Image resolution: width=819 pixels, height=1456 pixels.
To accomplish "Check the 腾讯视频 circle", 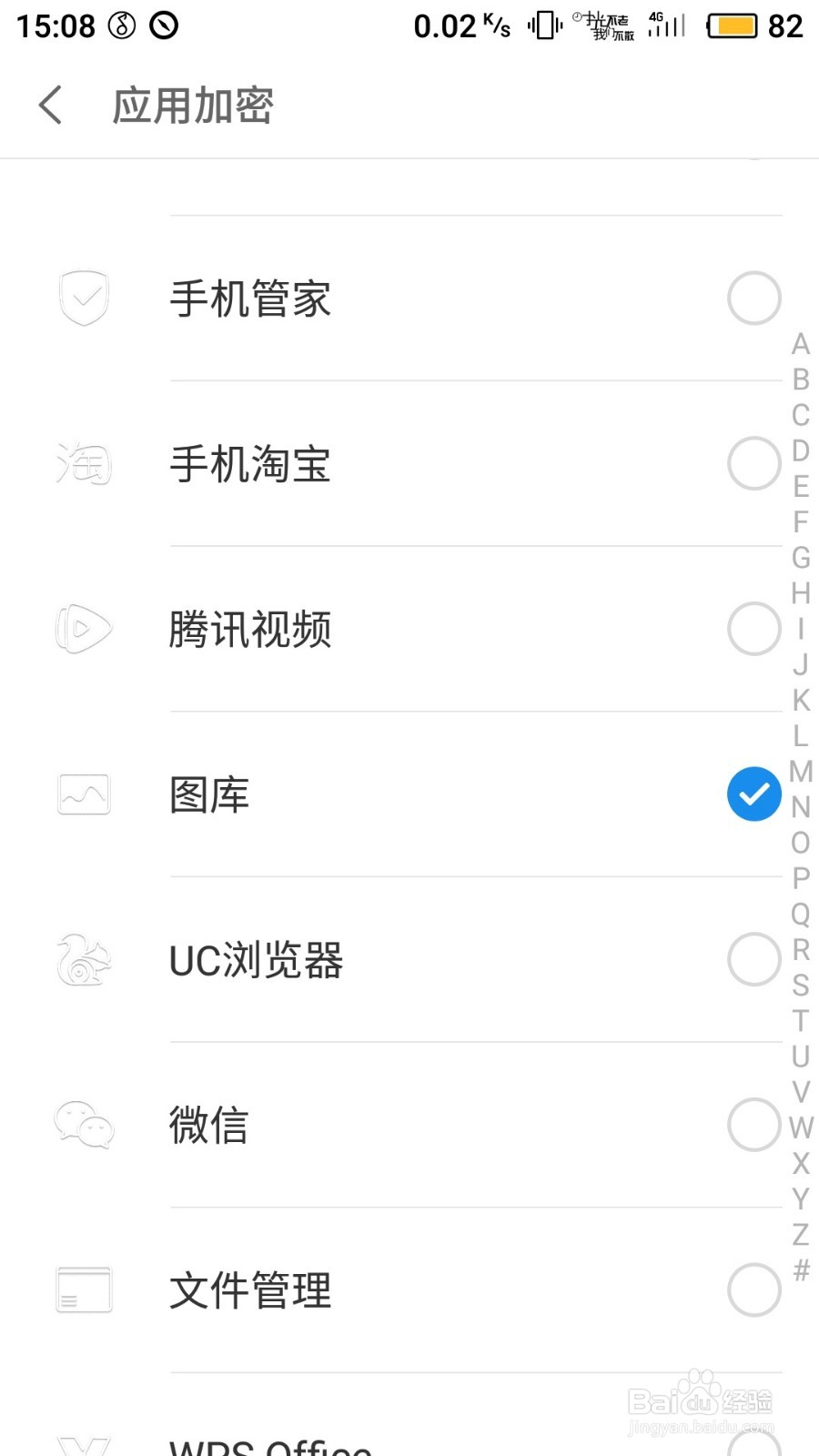I will click(753, 629).
